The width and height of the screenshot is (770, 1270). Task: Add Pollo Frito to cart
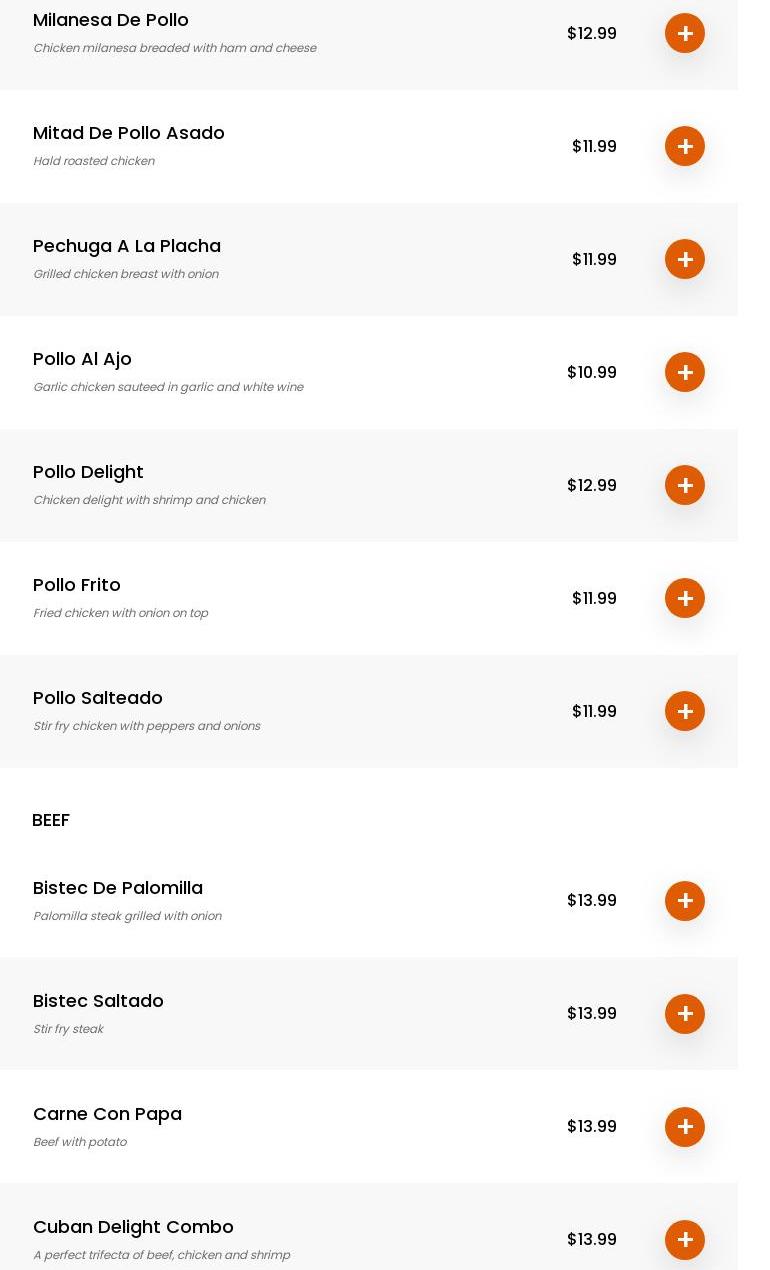[x=685, y=598]
